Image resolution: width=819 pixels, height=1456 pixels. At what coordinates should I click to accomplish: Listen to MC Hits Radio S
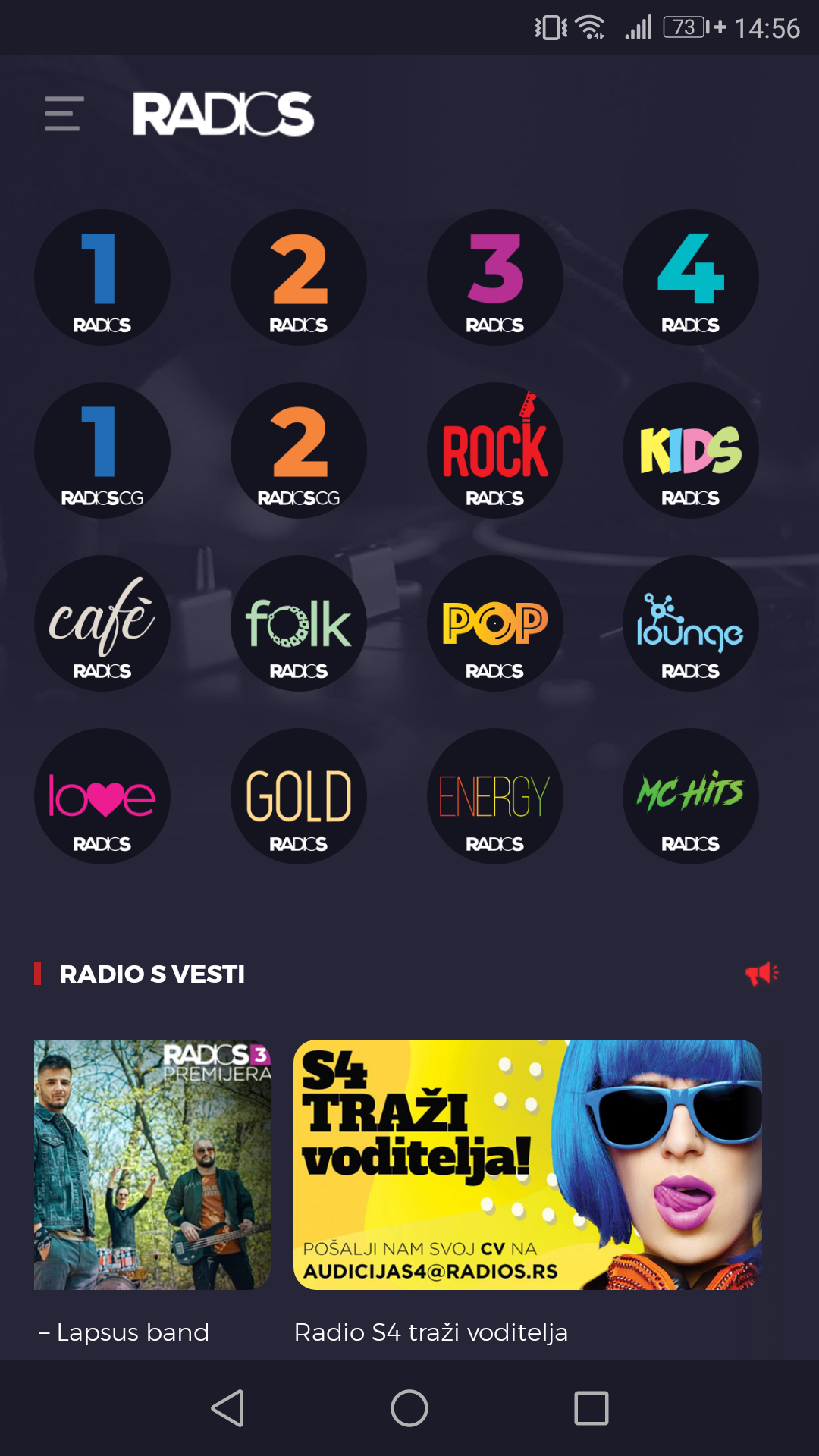click(x=690, y=796)
